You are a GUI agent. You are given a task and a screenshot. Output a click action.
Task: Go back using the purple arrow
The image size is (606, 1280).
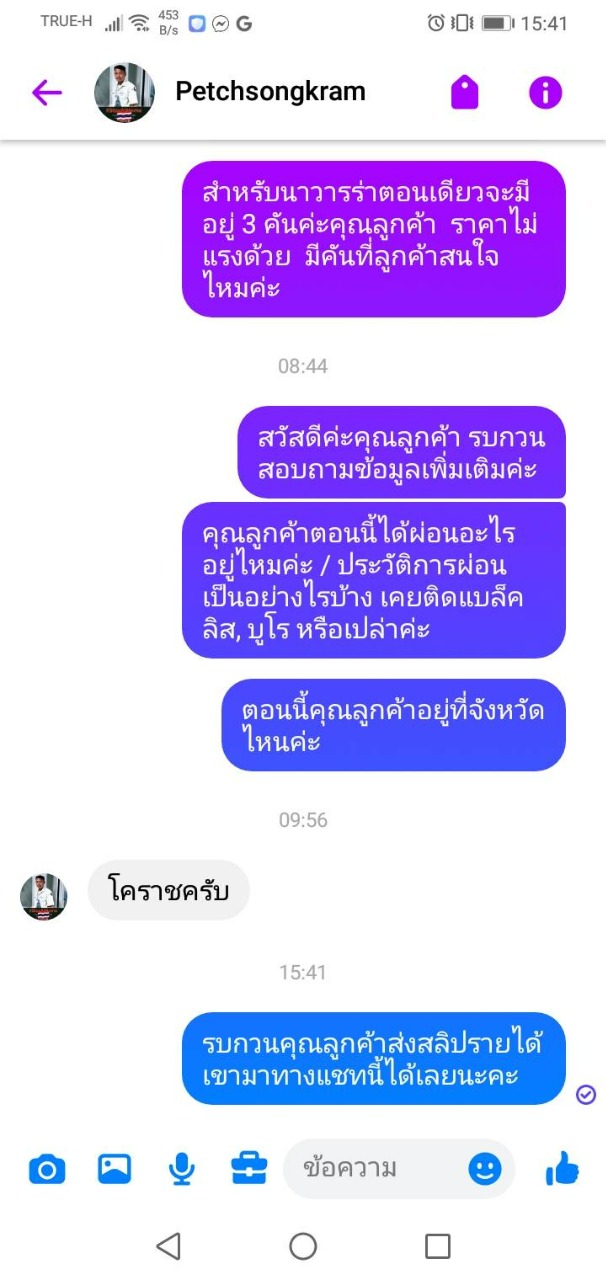coord(46,93)
